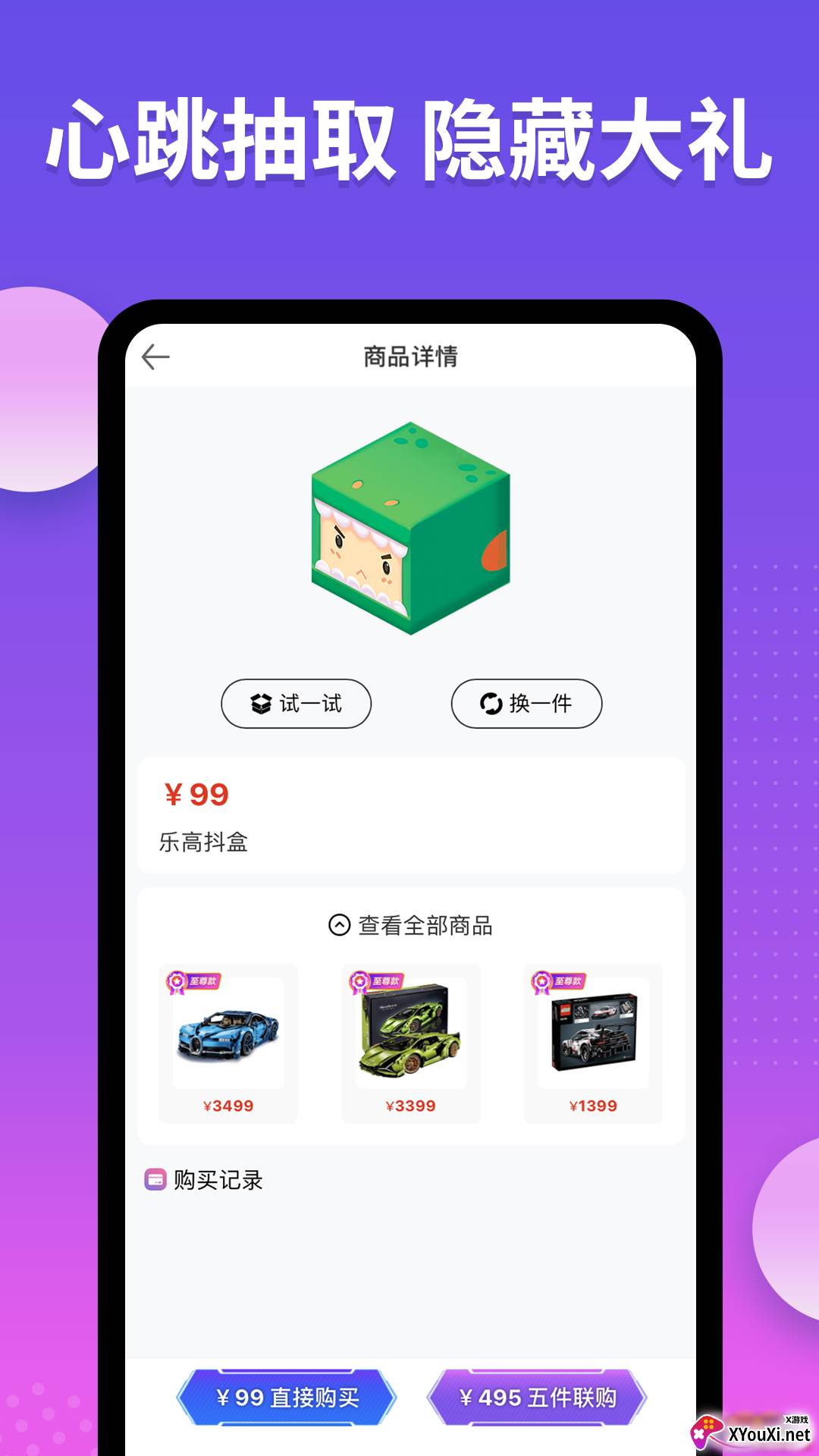Image resolution: width=819 pixels, height=1456 pixels.
Task: Select ¥495 五件联购 bundle button
Action: [x=540, y=1398]
